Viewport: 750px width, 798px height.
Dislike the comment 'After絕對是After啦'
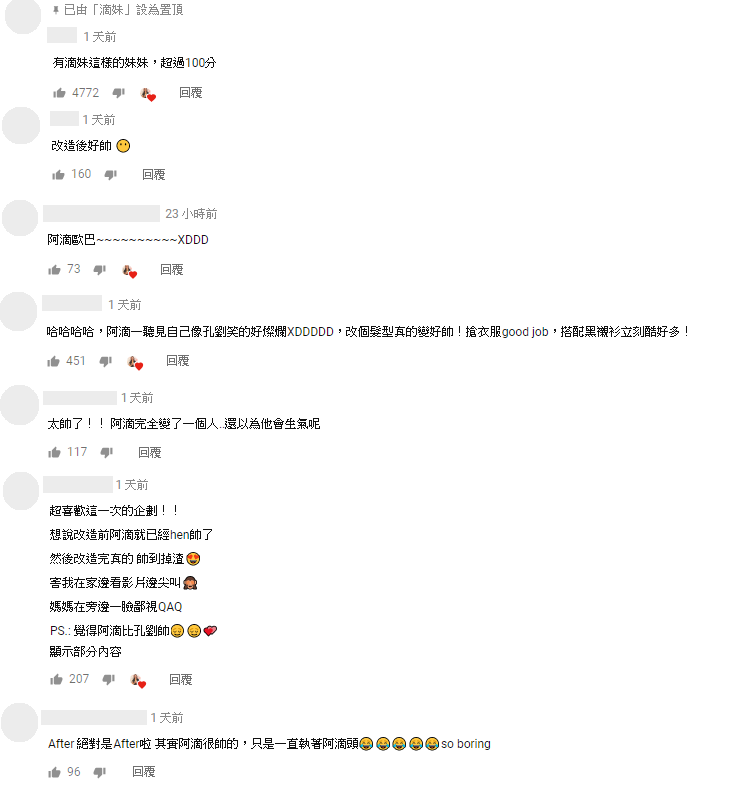coord(100,773)
